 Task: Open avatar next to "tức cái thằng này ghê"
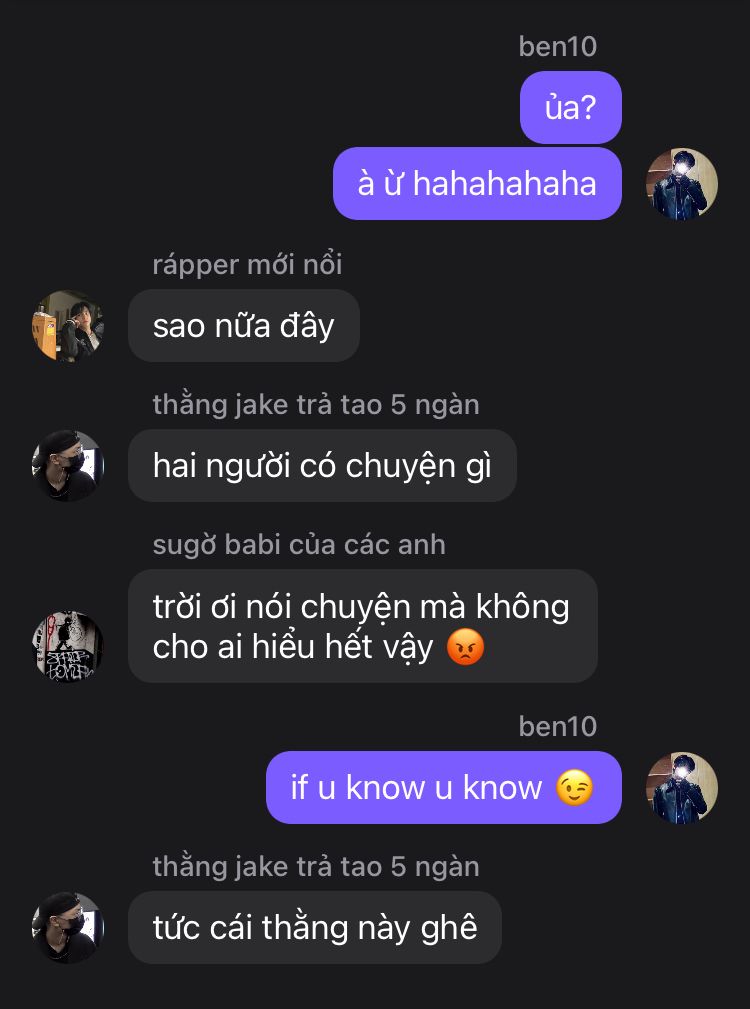click(x=68, y=928)
